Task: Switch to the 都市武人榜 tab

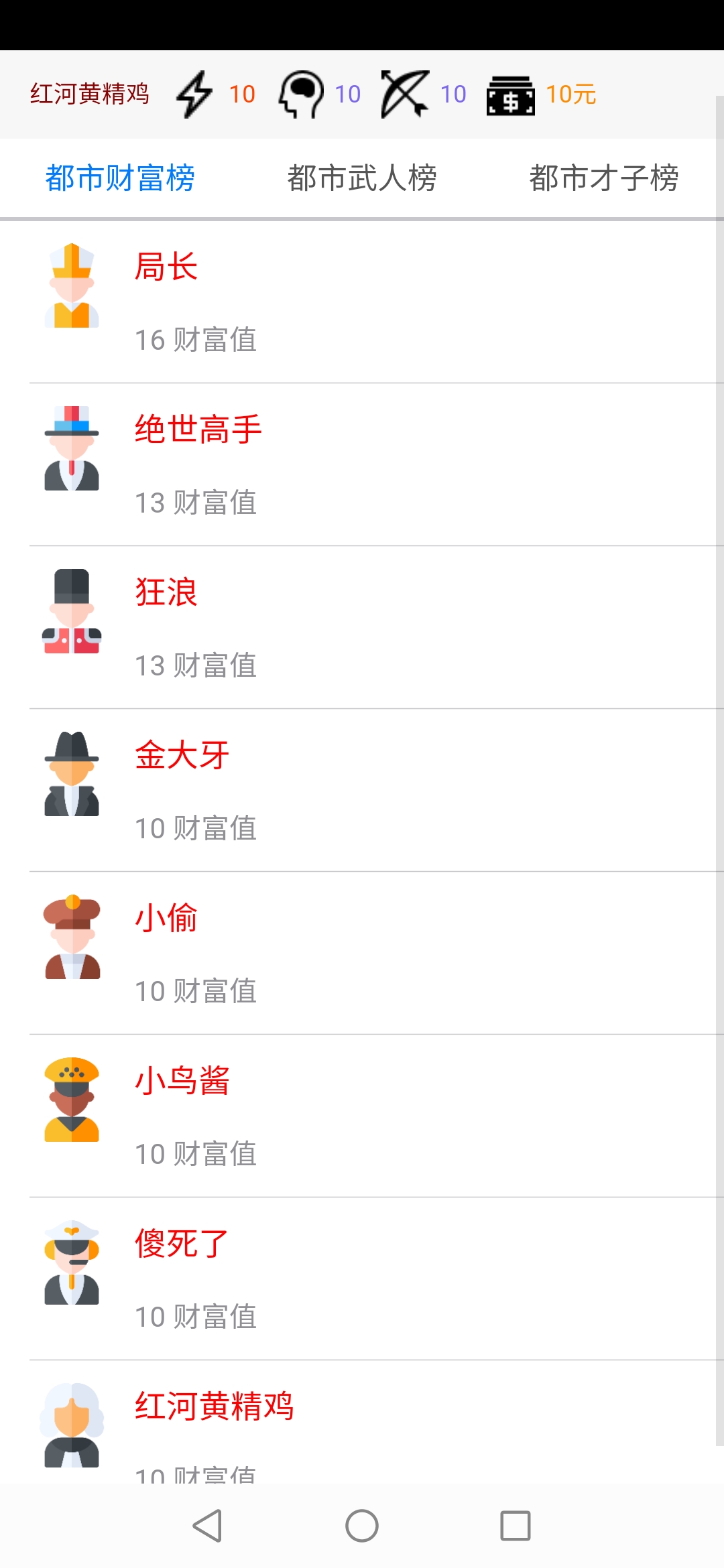Action: 362,176
